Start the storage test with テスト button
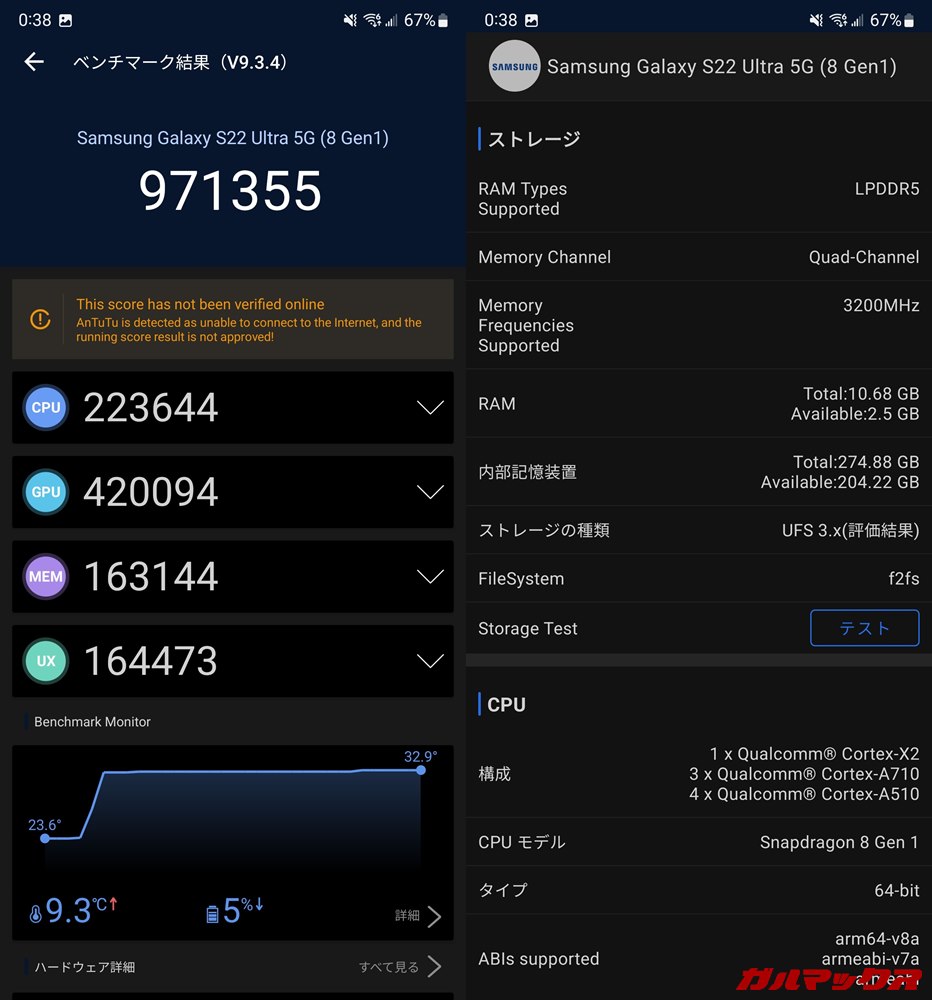 pos(864,628)
